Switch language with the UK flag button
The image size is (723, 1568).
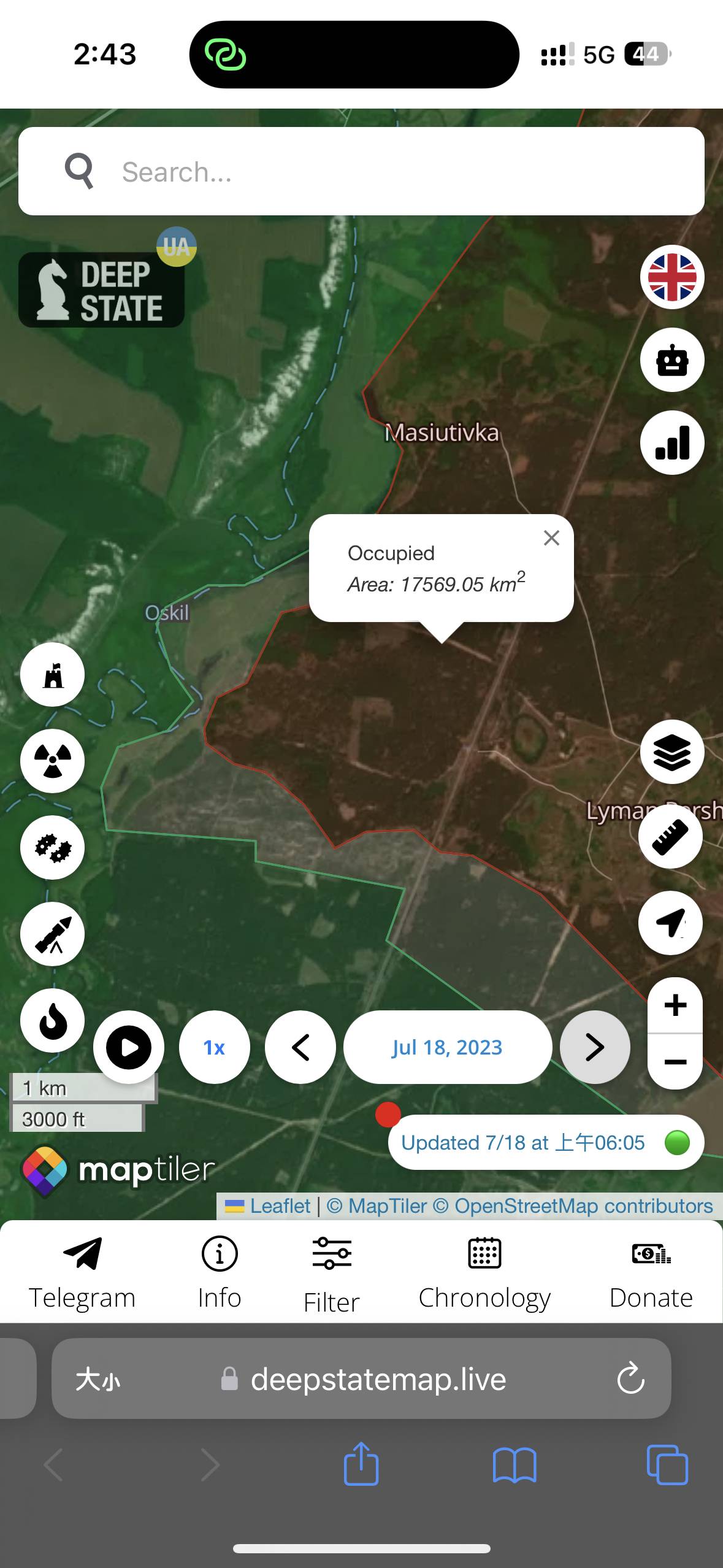(x=671, y=277)
